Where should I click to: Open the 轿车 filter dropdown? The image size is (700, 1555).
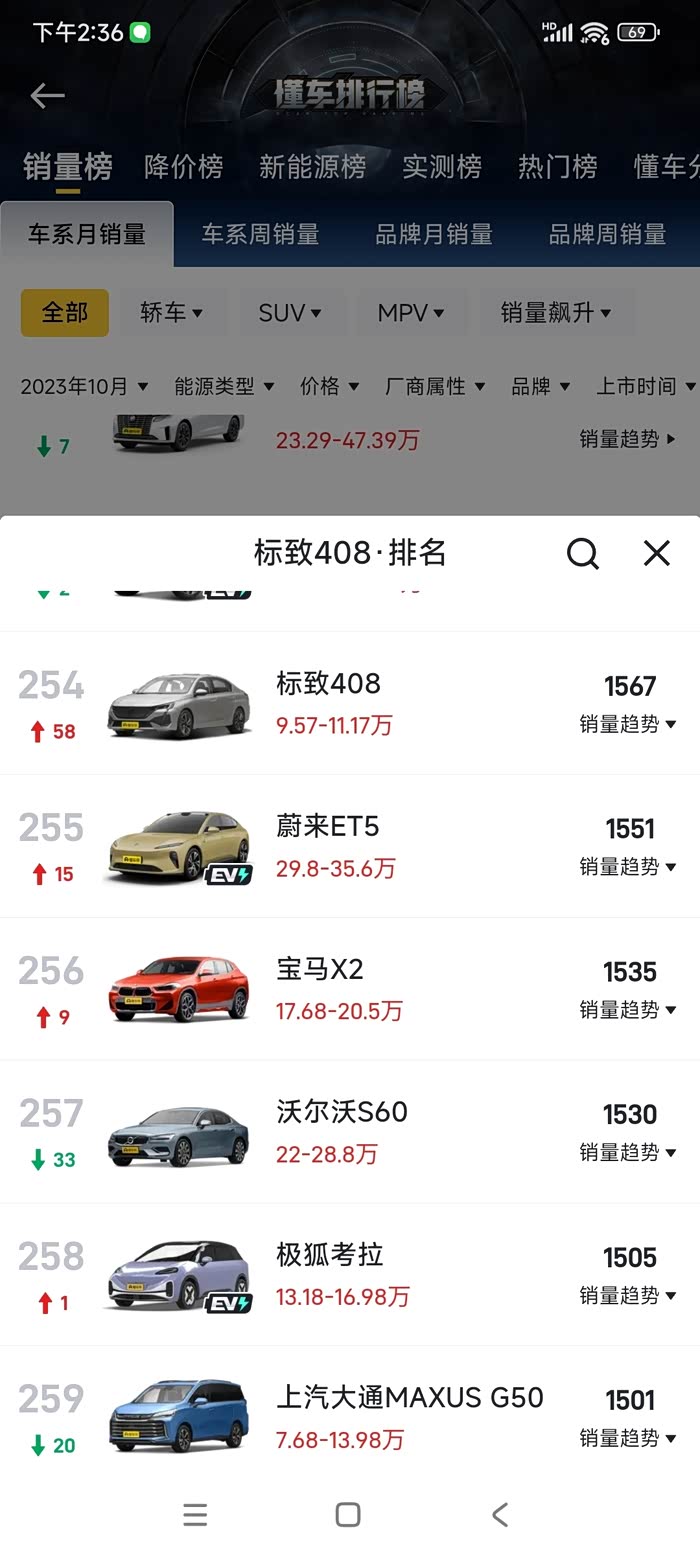click(171, 313)
